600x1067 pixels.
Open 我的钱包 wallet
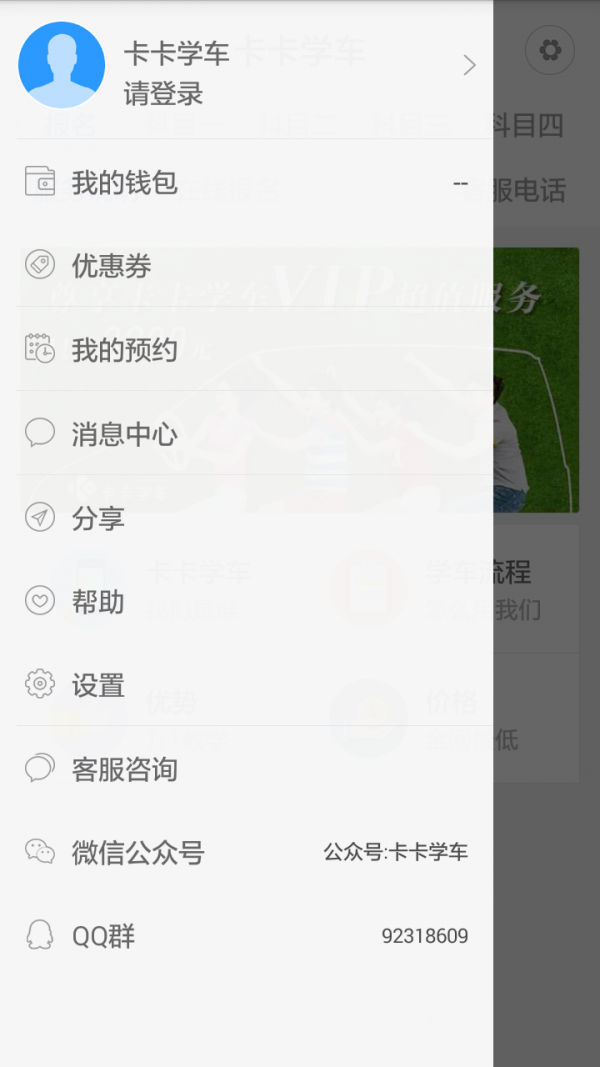246,183
